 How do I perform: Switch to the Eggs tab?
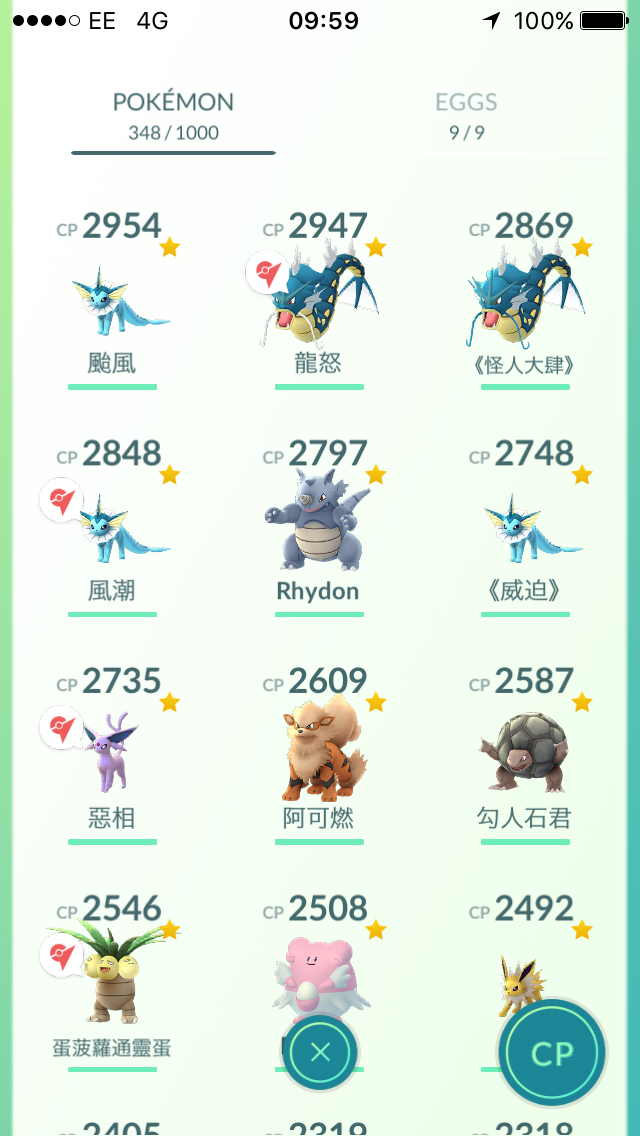tap(466, 115)
